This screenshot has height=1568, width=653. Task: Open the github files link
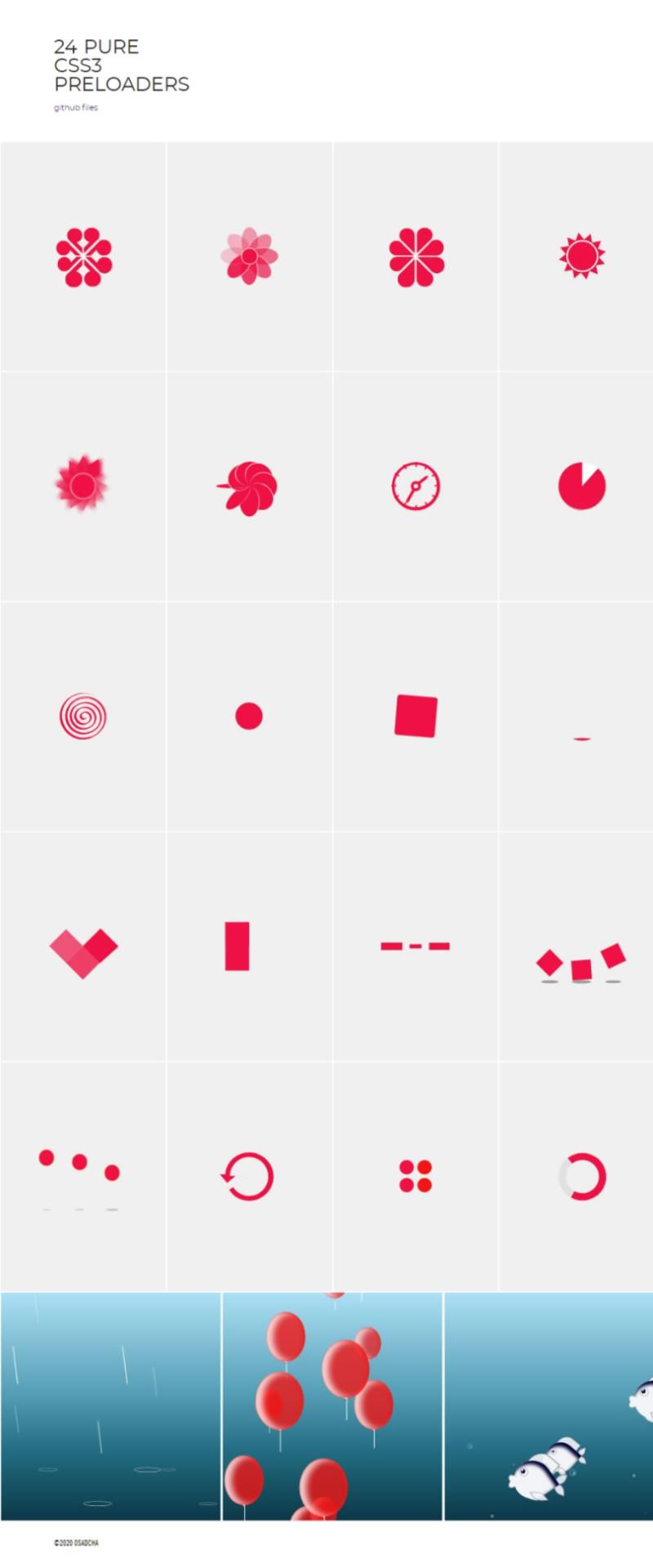(76, 108)
